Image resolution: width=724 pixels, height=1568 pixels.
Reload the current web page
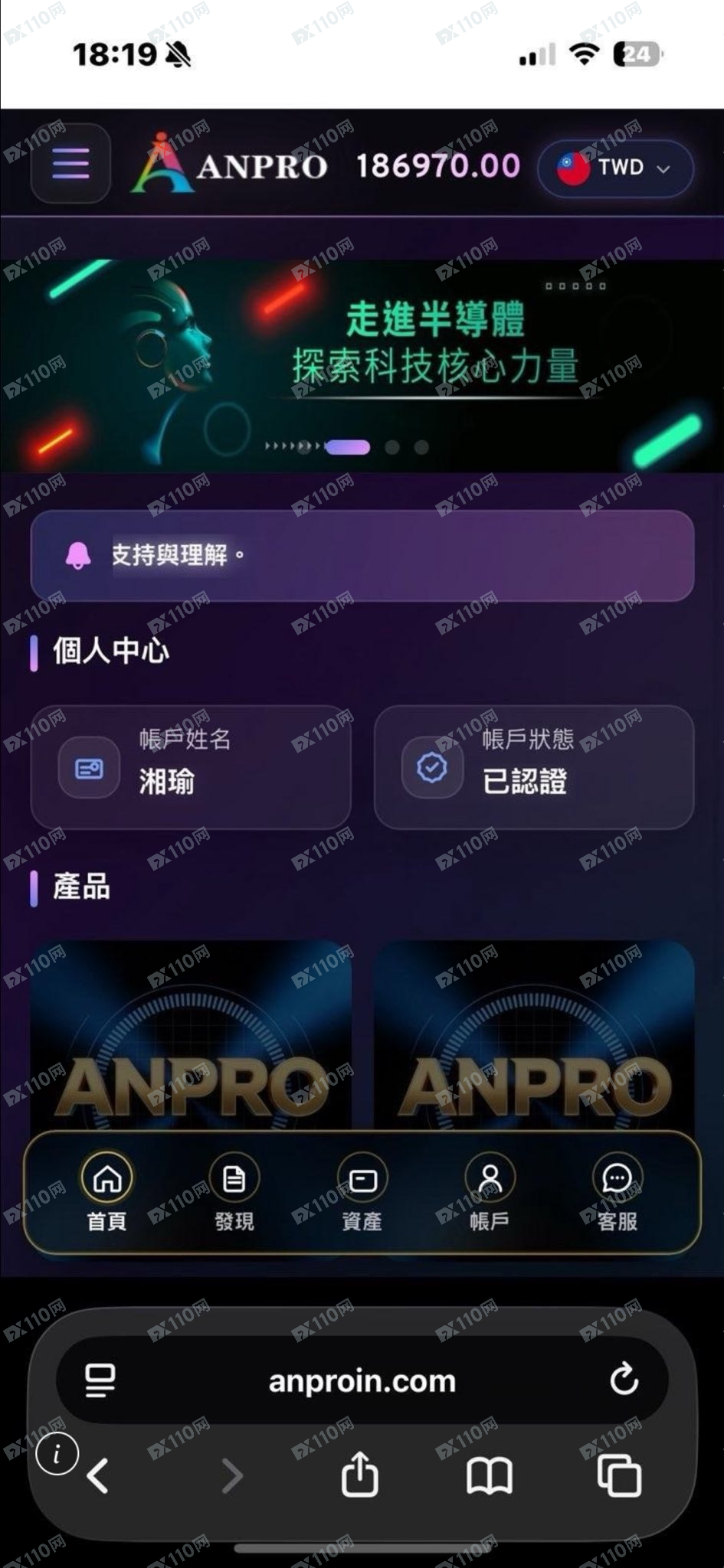tap(624, 1380)
